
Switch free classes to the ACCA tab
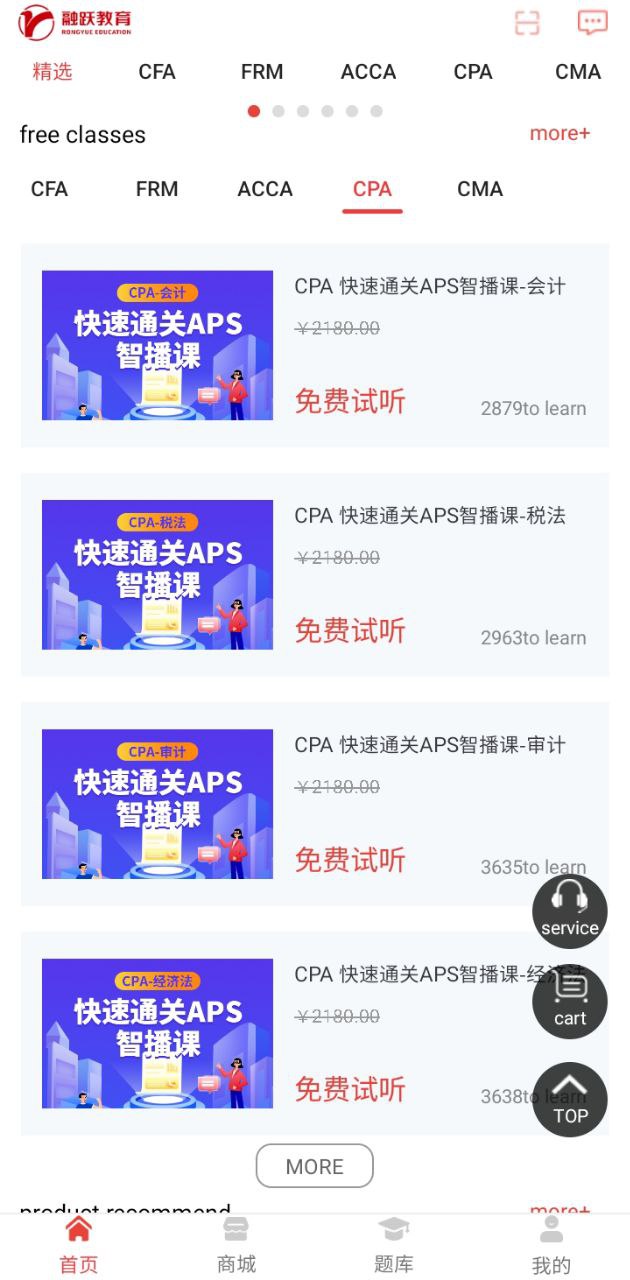click(265, 189)
